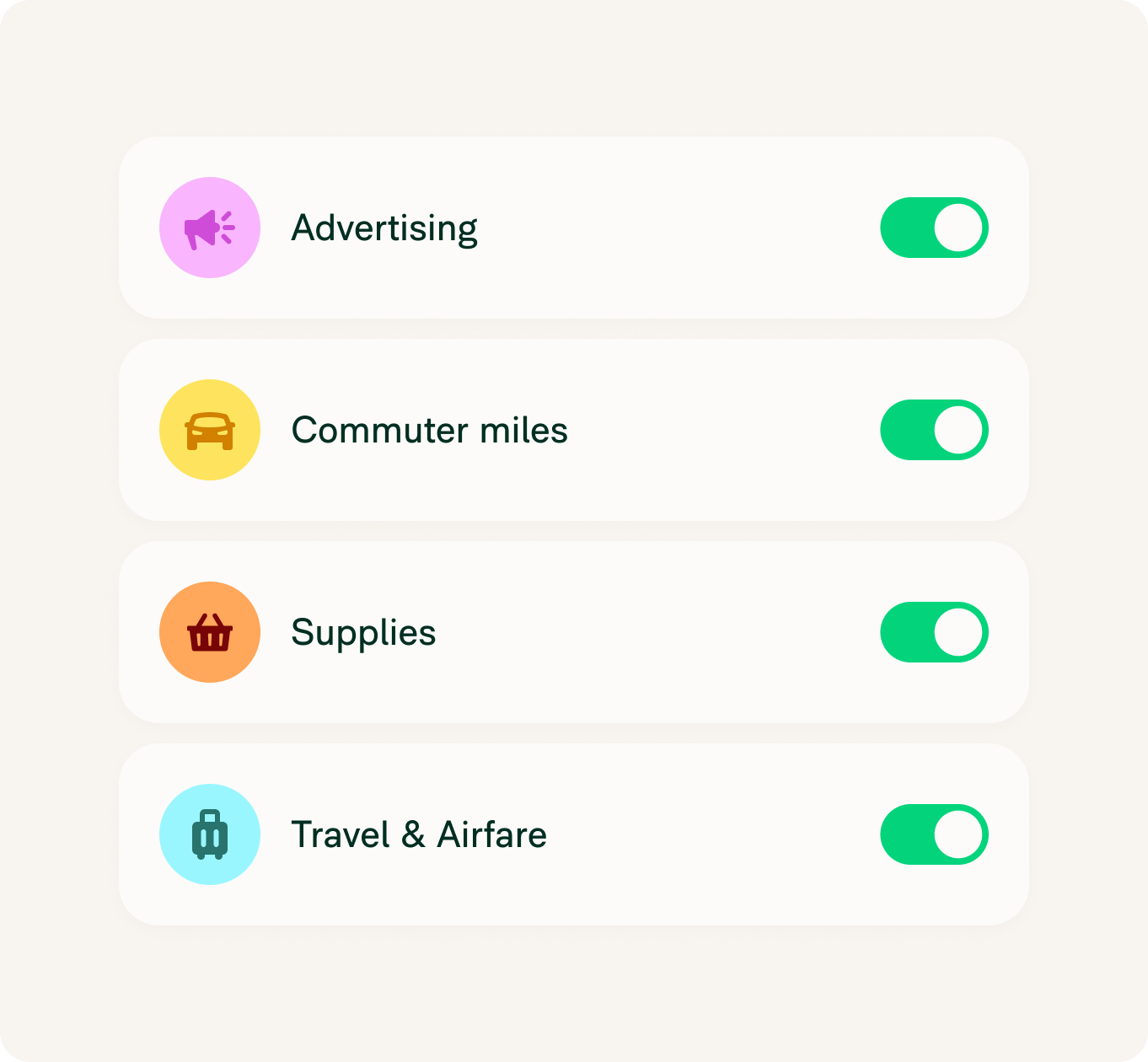Disable the Commuter miles switch

click(x=934, y=430)
